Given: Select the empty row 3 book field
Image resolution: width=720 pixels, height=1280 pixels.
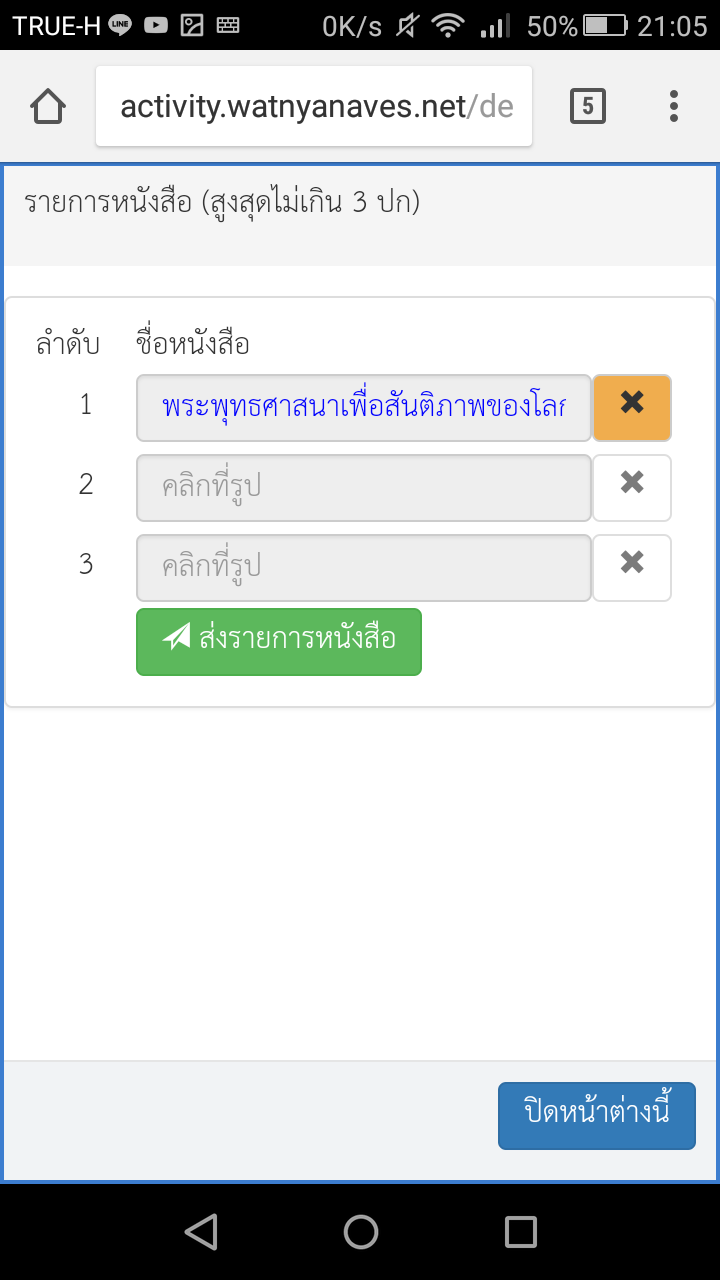Looking at the screenshot, I should [x=364, y=568].
